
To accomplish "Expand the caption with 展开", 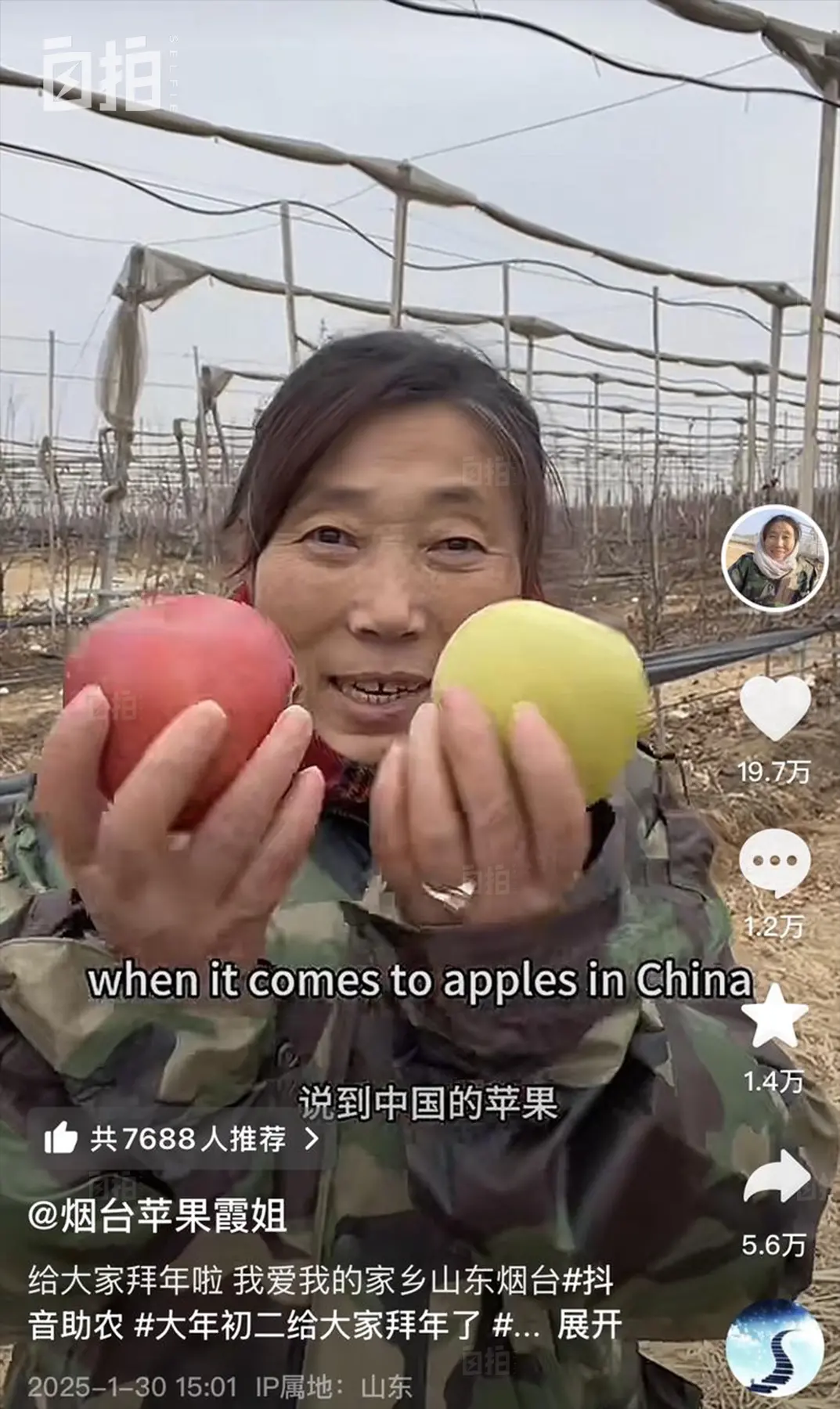I will (589, 1326).
